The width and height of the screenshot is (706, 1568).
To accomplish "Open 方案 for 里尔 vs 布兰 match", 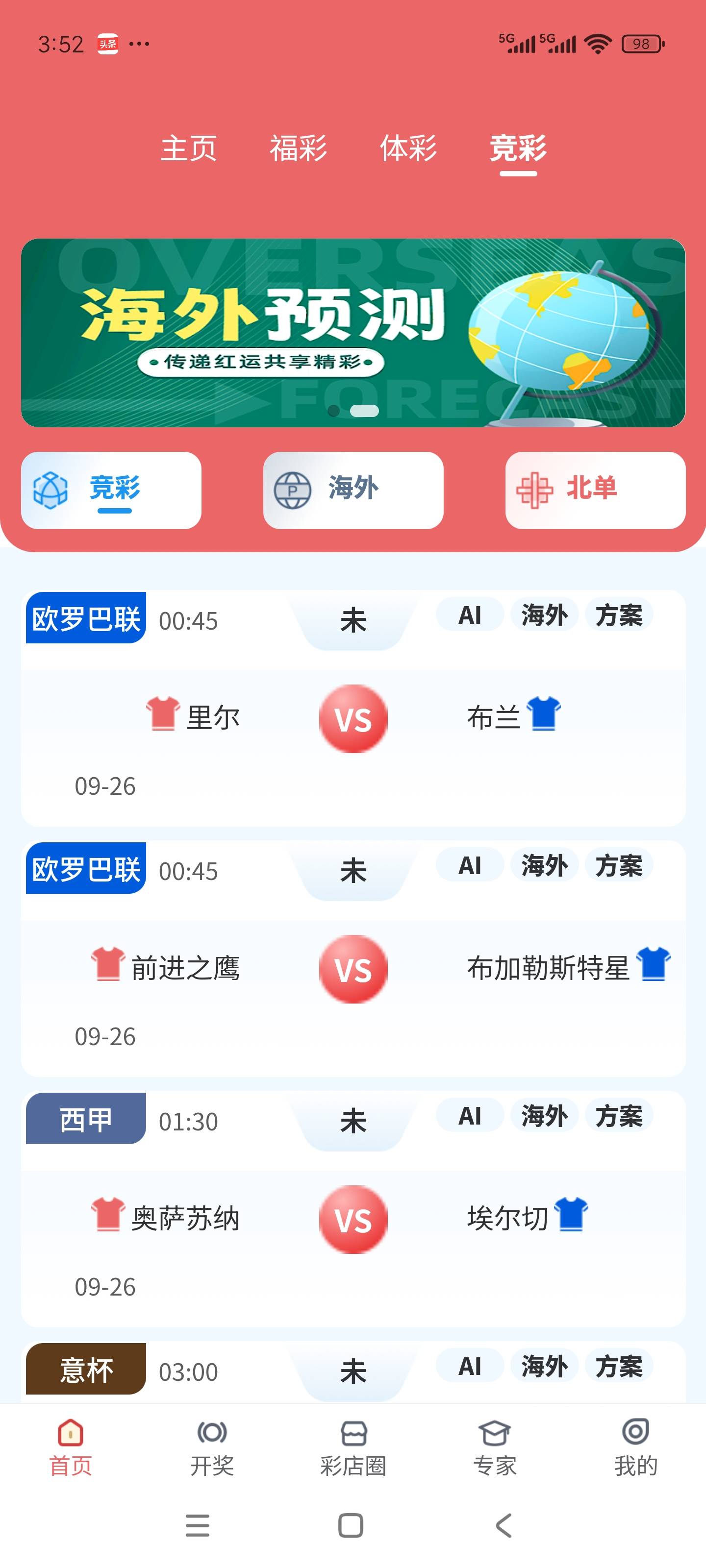I will pos(618,615).
